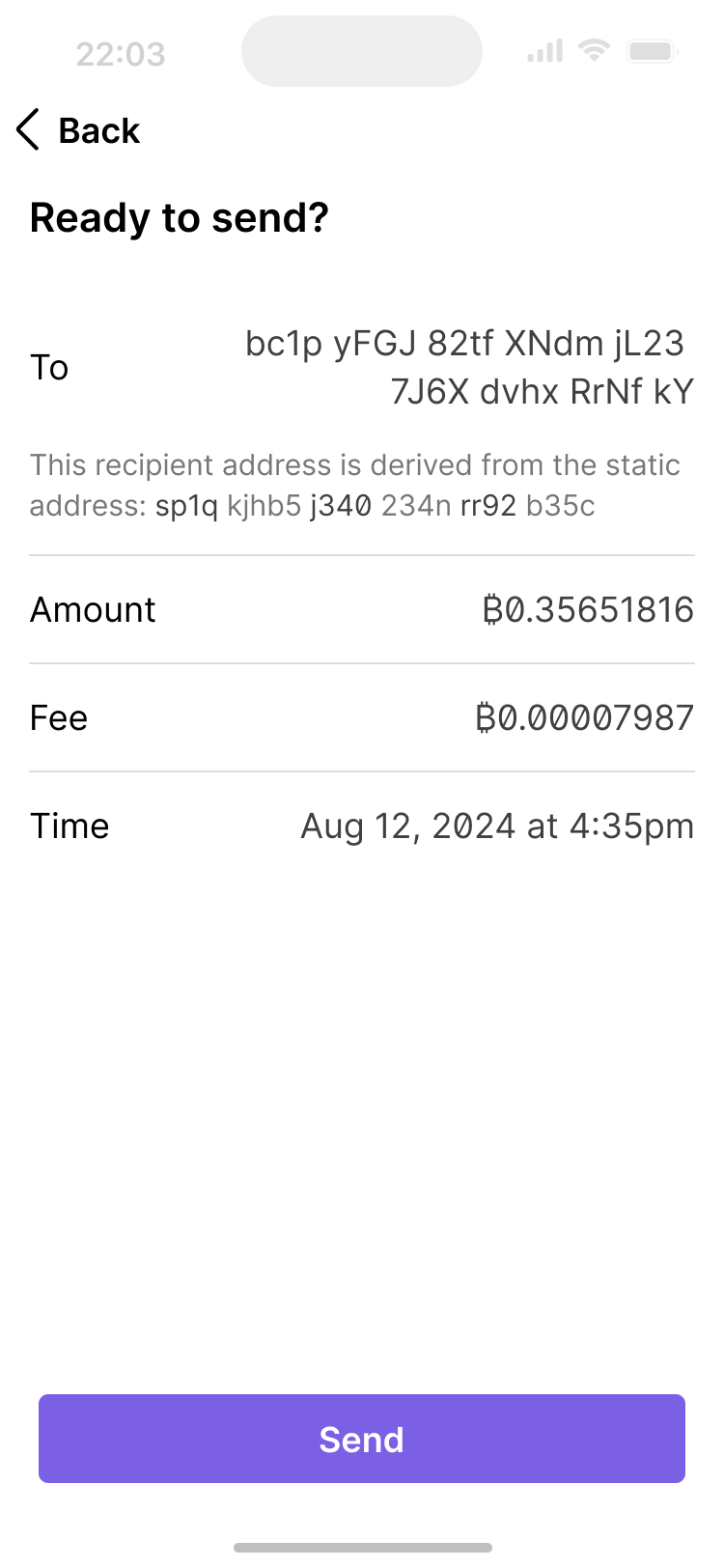Go back to the previous screen
The image size is (724, 1568).
(x=79, y=130)
